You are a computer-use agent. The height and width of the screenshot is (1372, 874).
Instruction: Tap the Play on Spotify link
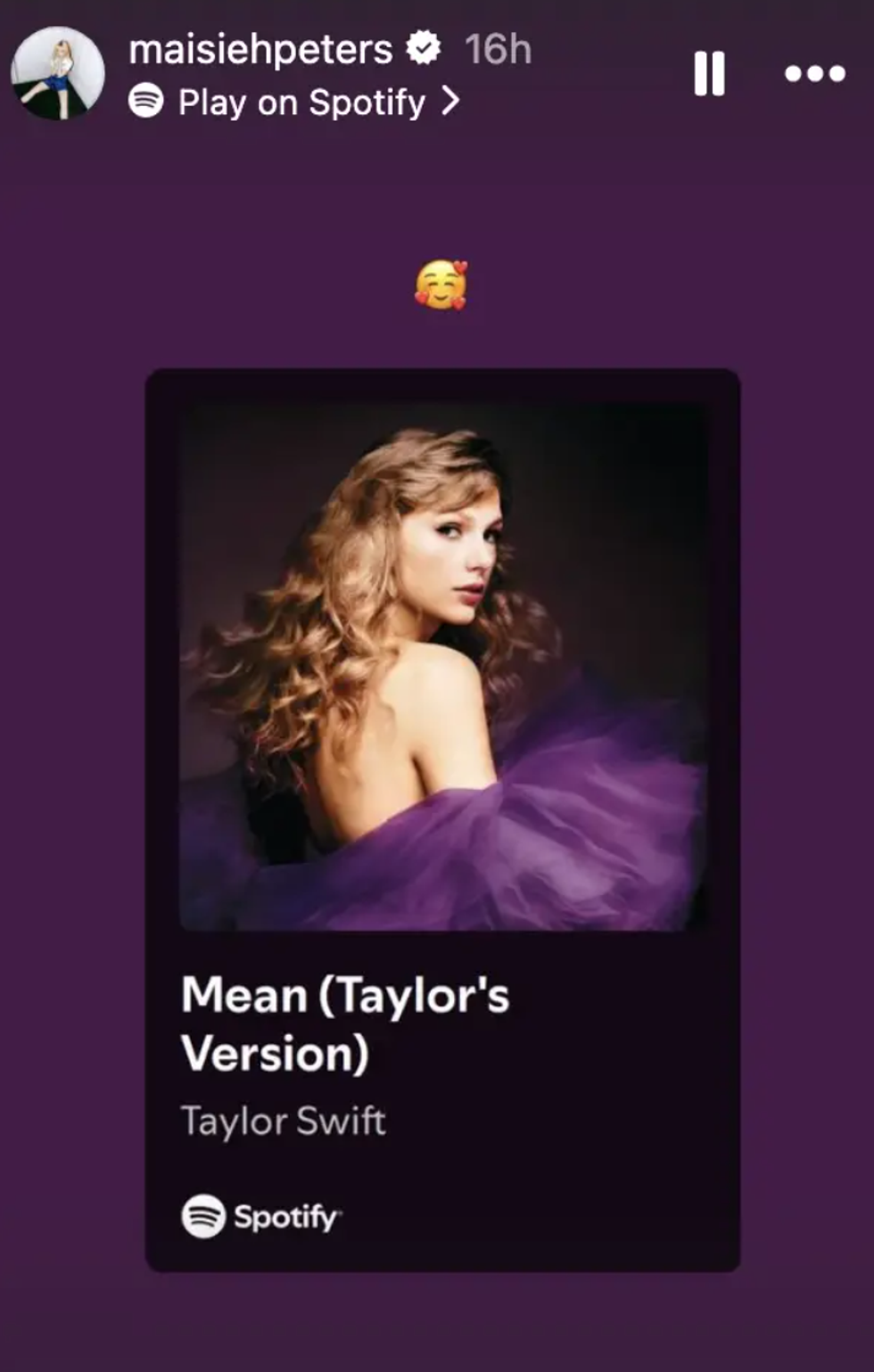coord(303,102)
